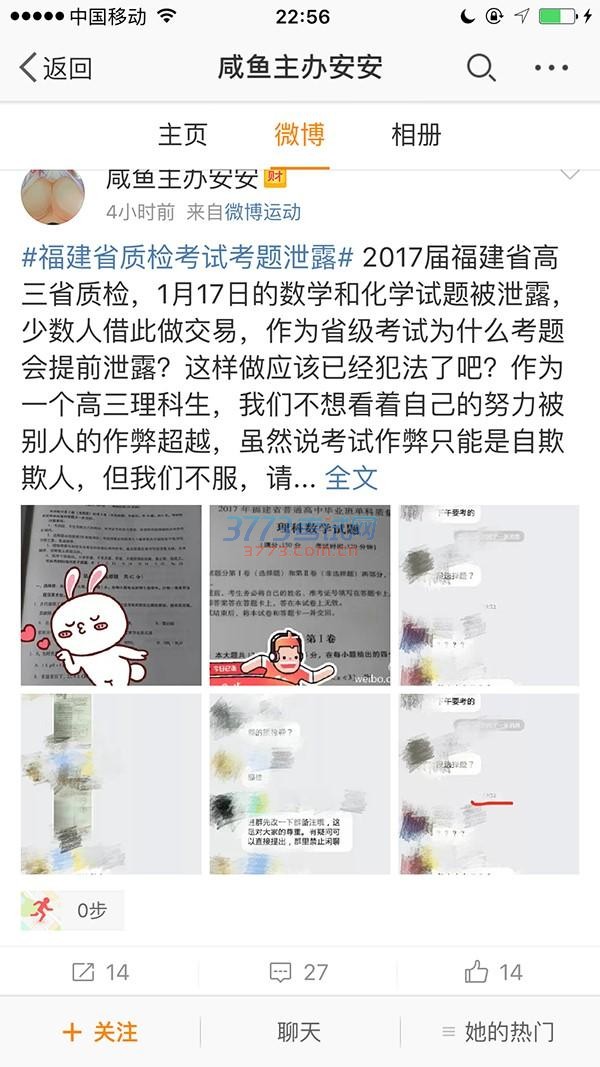Open 她的热门 menu
The width and height of the screenshot is (600, 1067).
498,1032
